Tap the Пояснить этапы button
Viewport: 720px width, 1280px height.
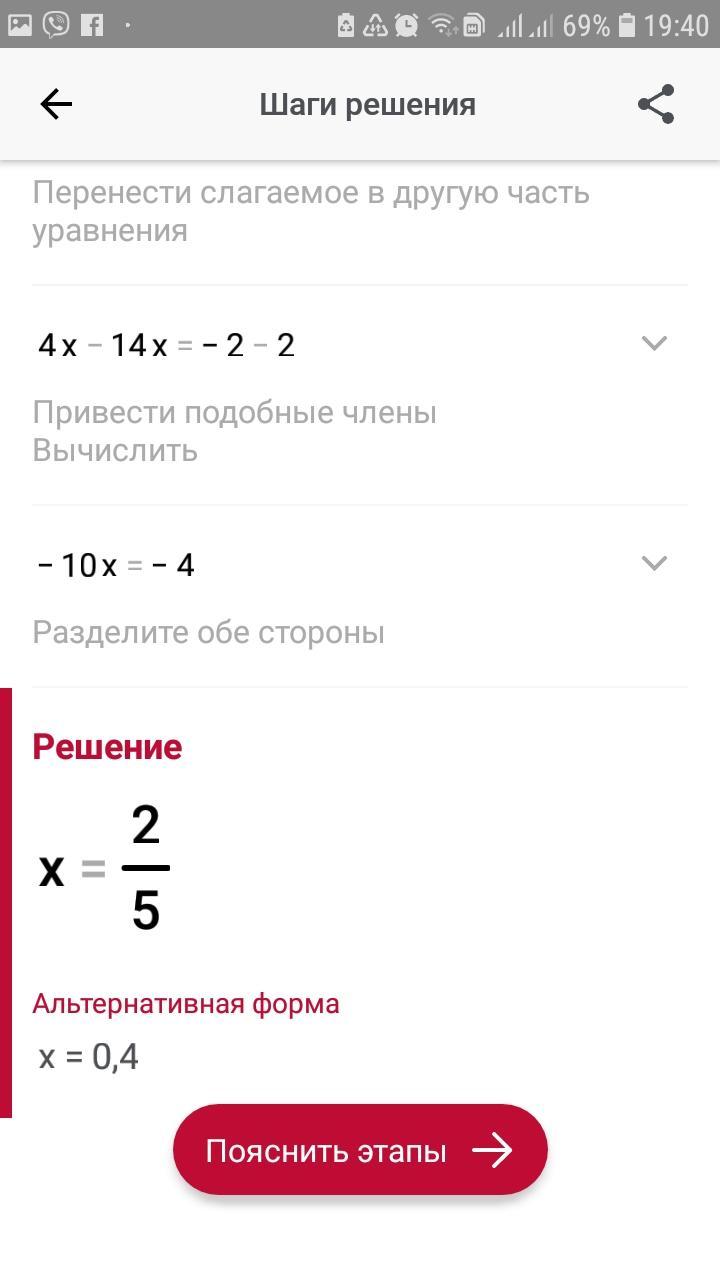(x=360, y=1151)
